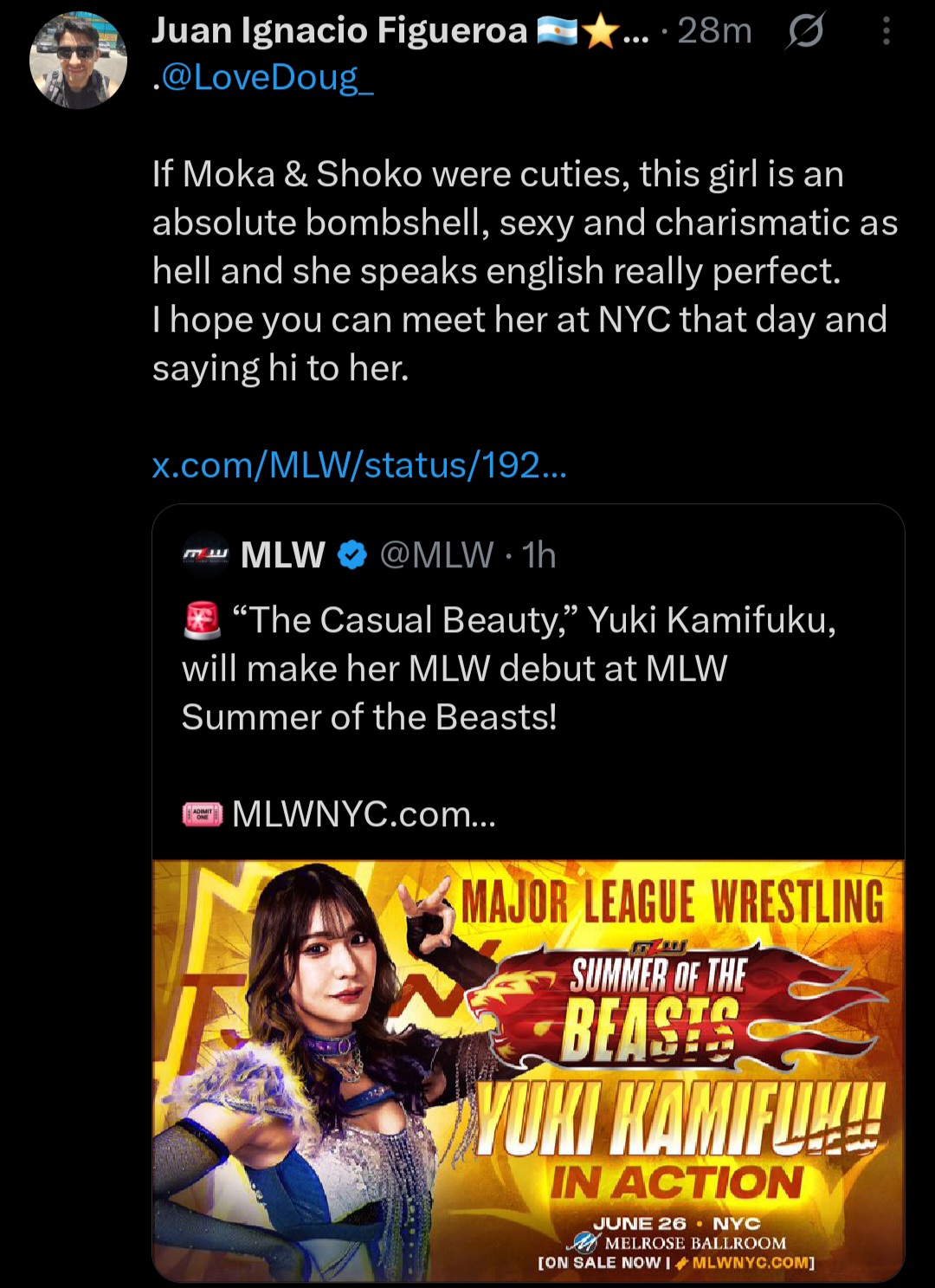Open Juan Ignacio Figueroa's display name
This screenshot has height=1288, width=935.
coord(339,31)
